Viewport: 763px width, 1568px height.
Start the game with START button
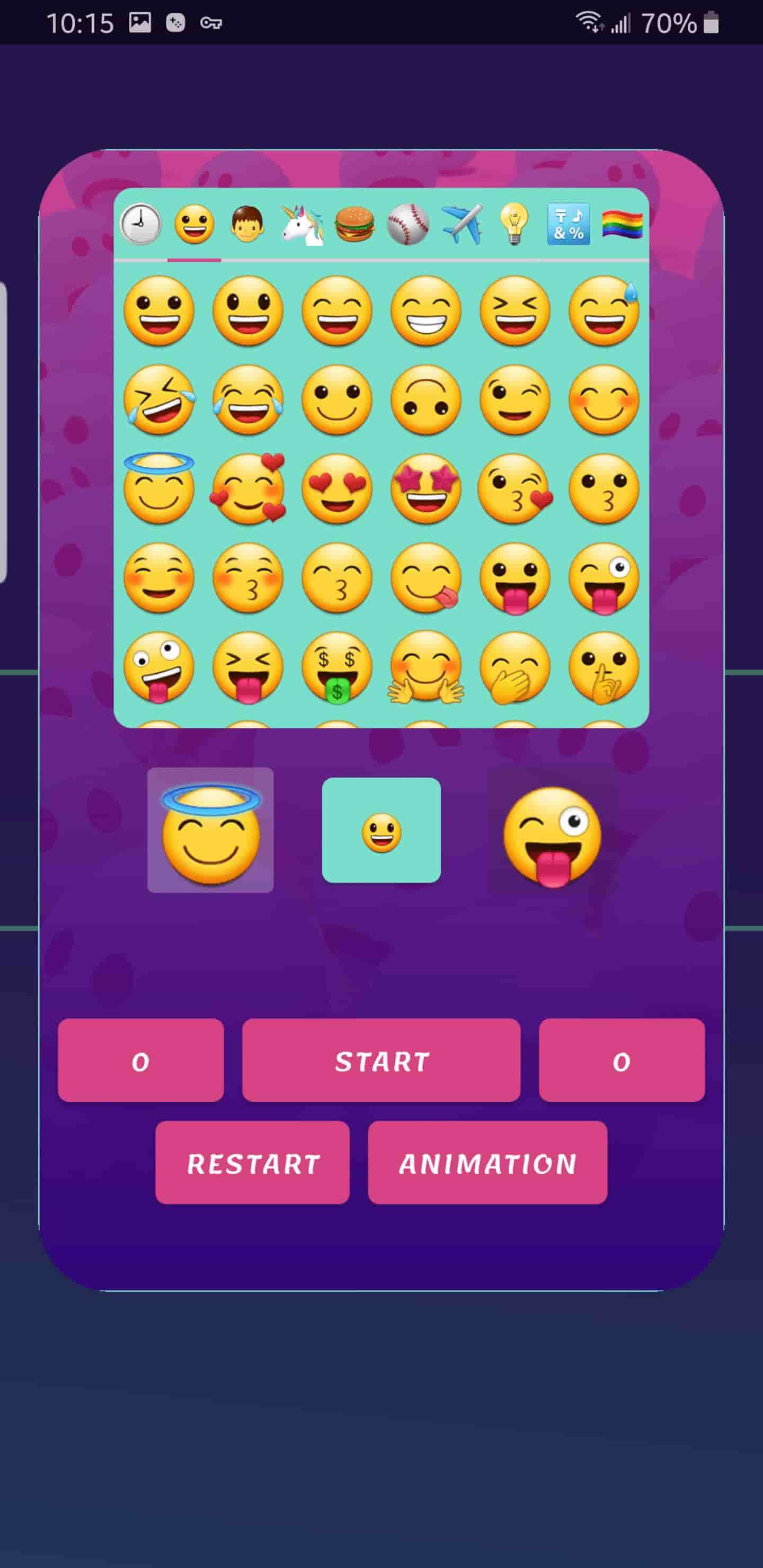381,1061
